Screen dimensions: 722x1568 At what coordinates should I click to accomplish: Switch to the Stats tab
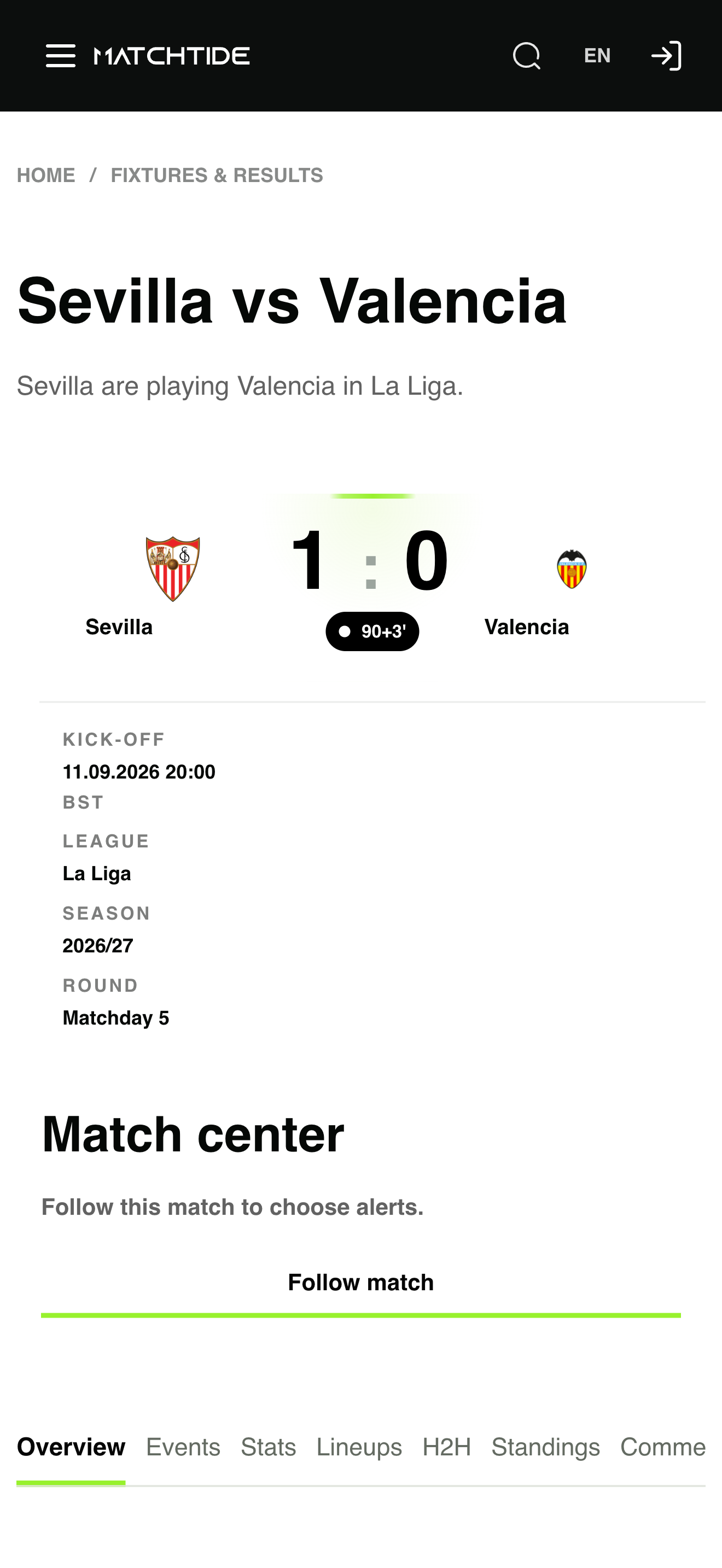pos(269,1448)
